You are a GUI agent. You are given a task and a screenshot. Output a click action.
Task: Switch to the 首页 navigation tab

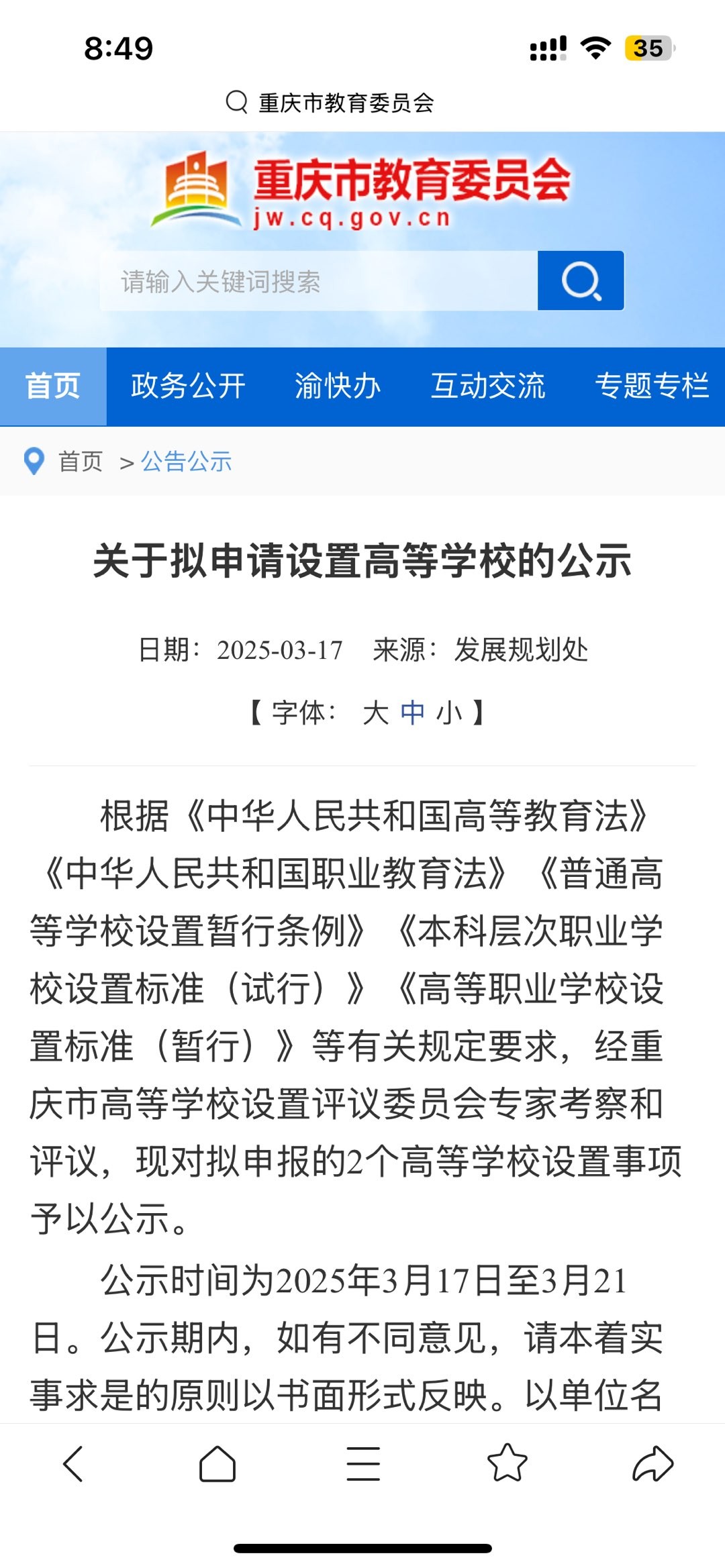(x=53, y=386)
